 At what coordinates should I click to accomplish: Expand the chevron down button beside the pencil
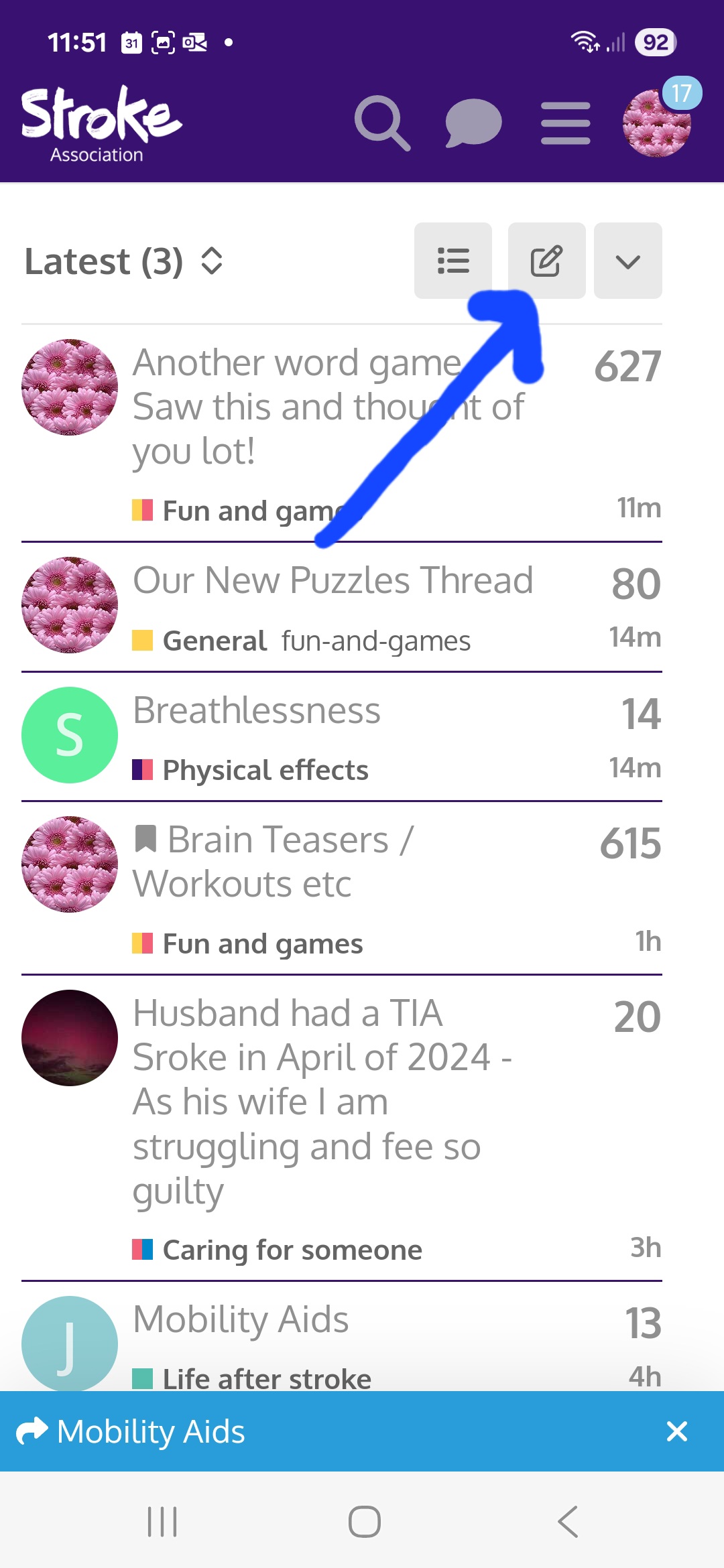[628, 261]
